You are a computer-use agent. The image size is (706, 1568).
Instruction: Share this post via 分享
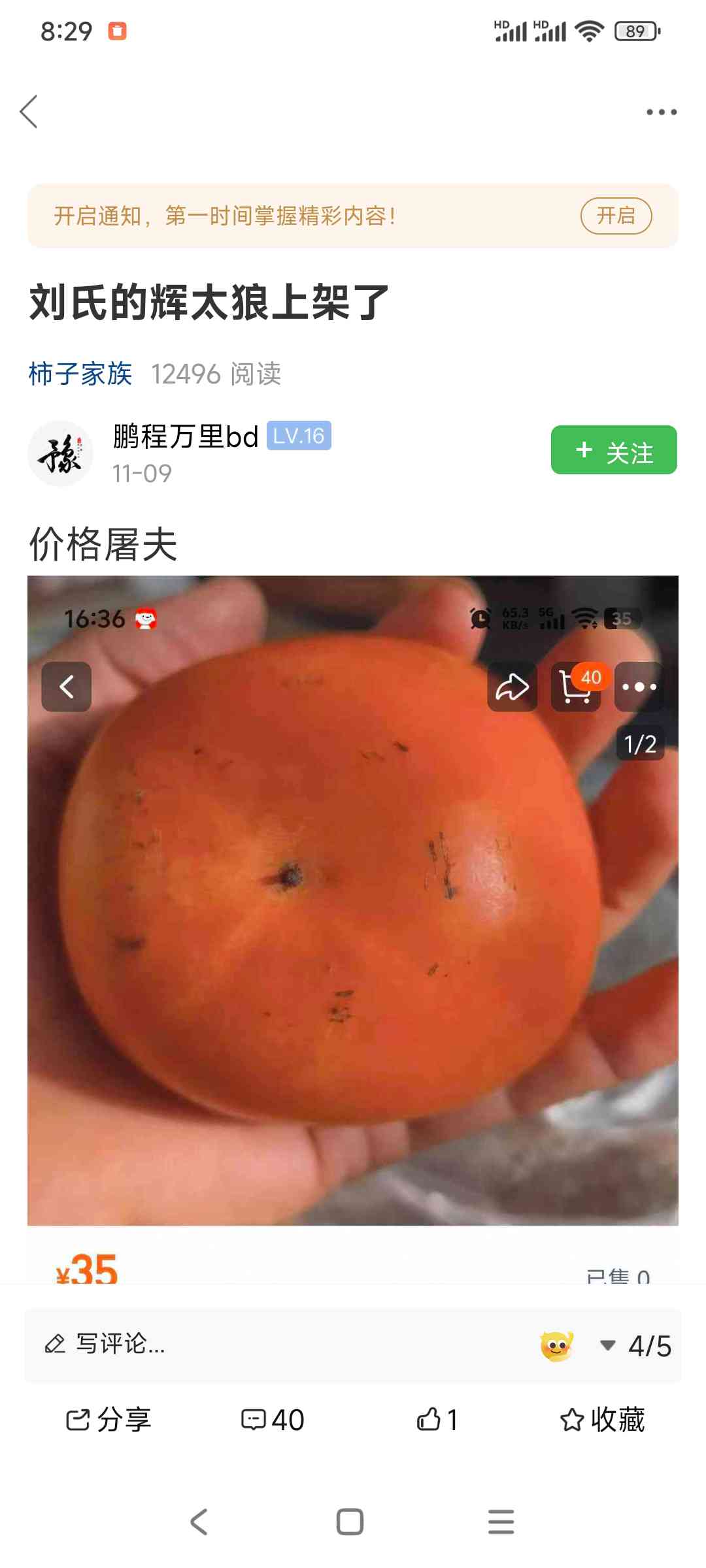tap(109, 1420)
